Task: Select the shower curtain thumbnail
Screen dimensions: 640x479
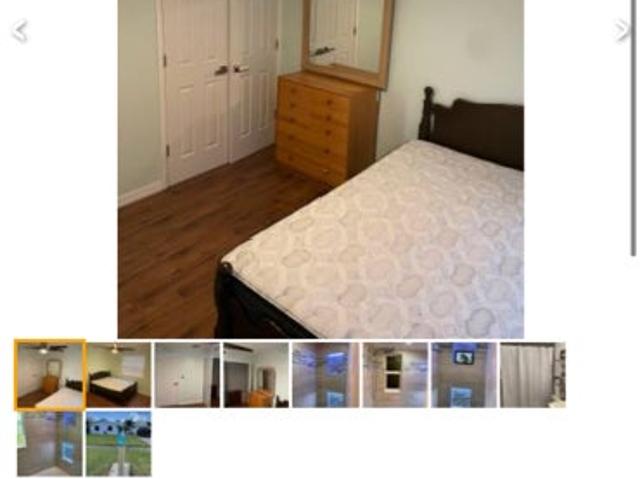Action: [x=532, y=375]
